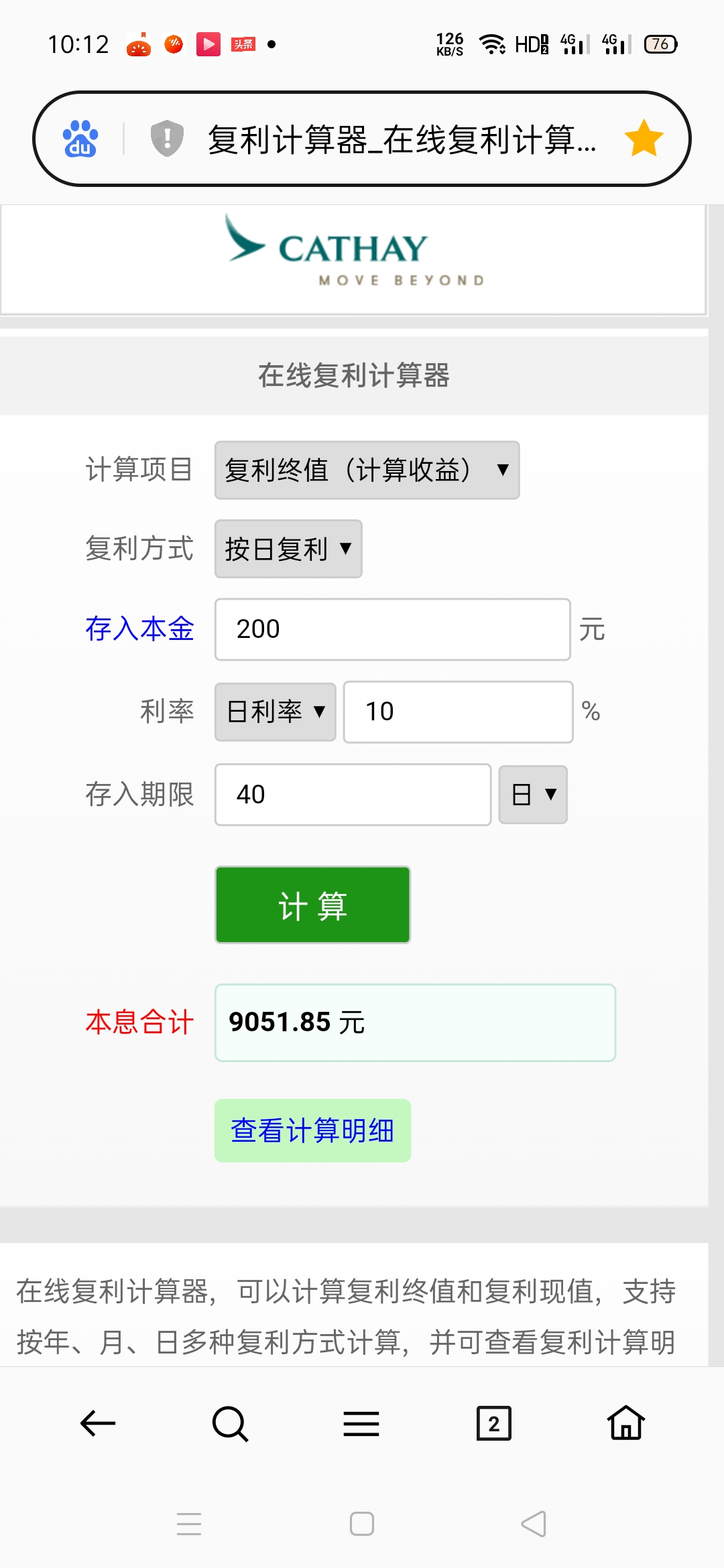This screenshot has height=1568, width=724.
Task: Change the 按日复利 compounding method
Action: pos(288,549)
